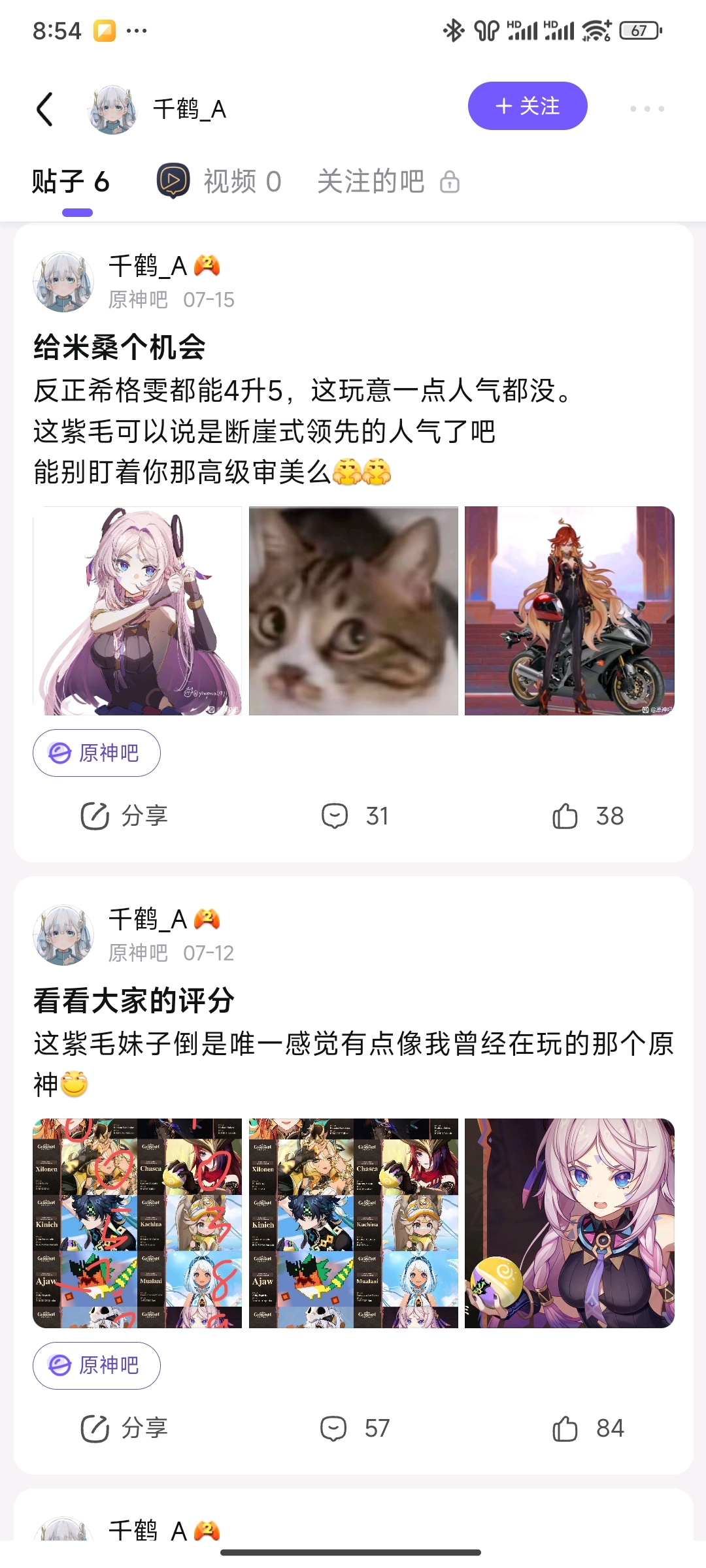706x1568 pixels.
Task: Tap the avatar beside the 07-15 post
Action: coord(63,282)
